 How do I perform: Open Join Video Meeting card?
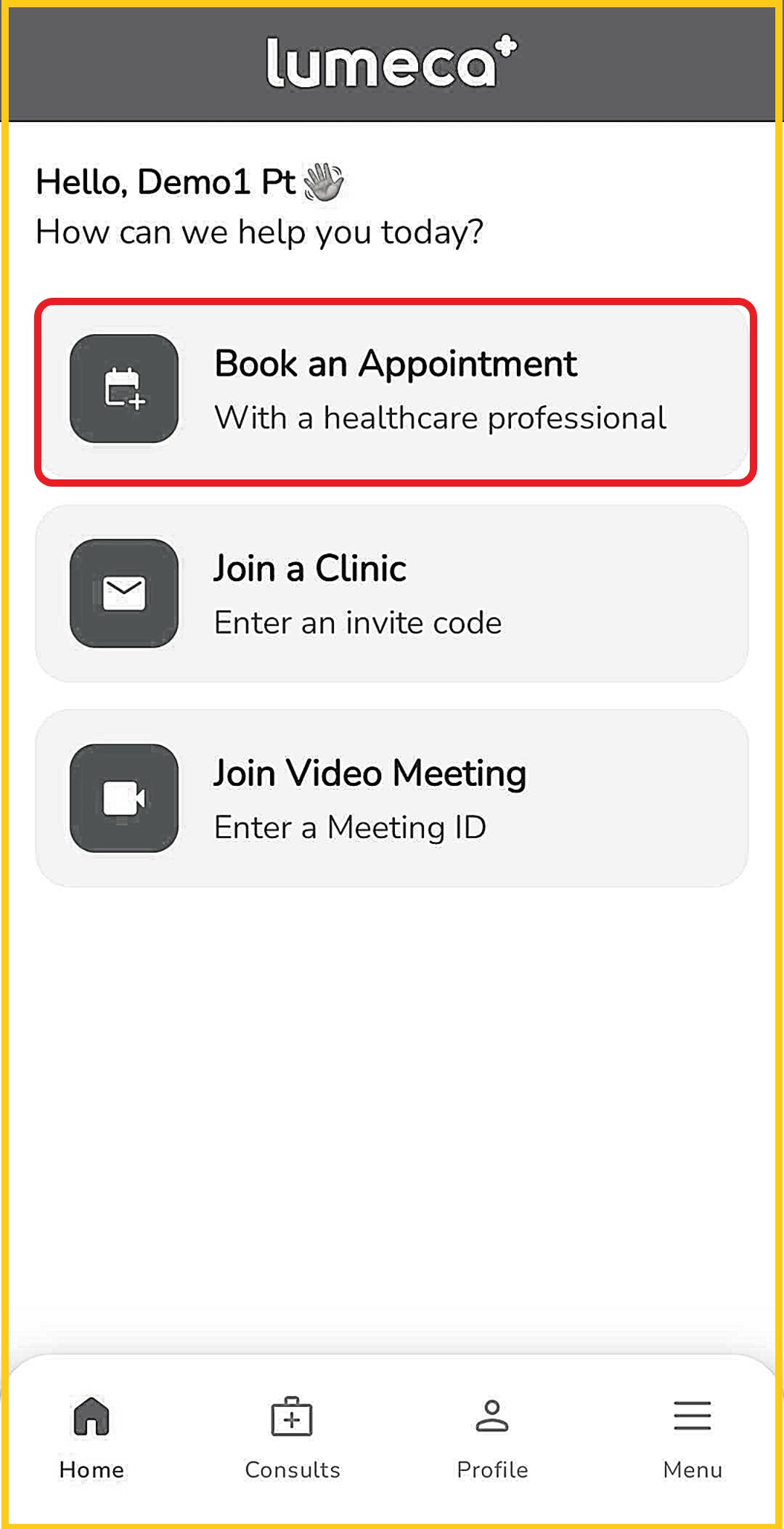pyautogui.click(x=392, y=798)
